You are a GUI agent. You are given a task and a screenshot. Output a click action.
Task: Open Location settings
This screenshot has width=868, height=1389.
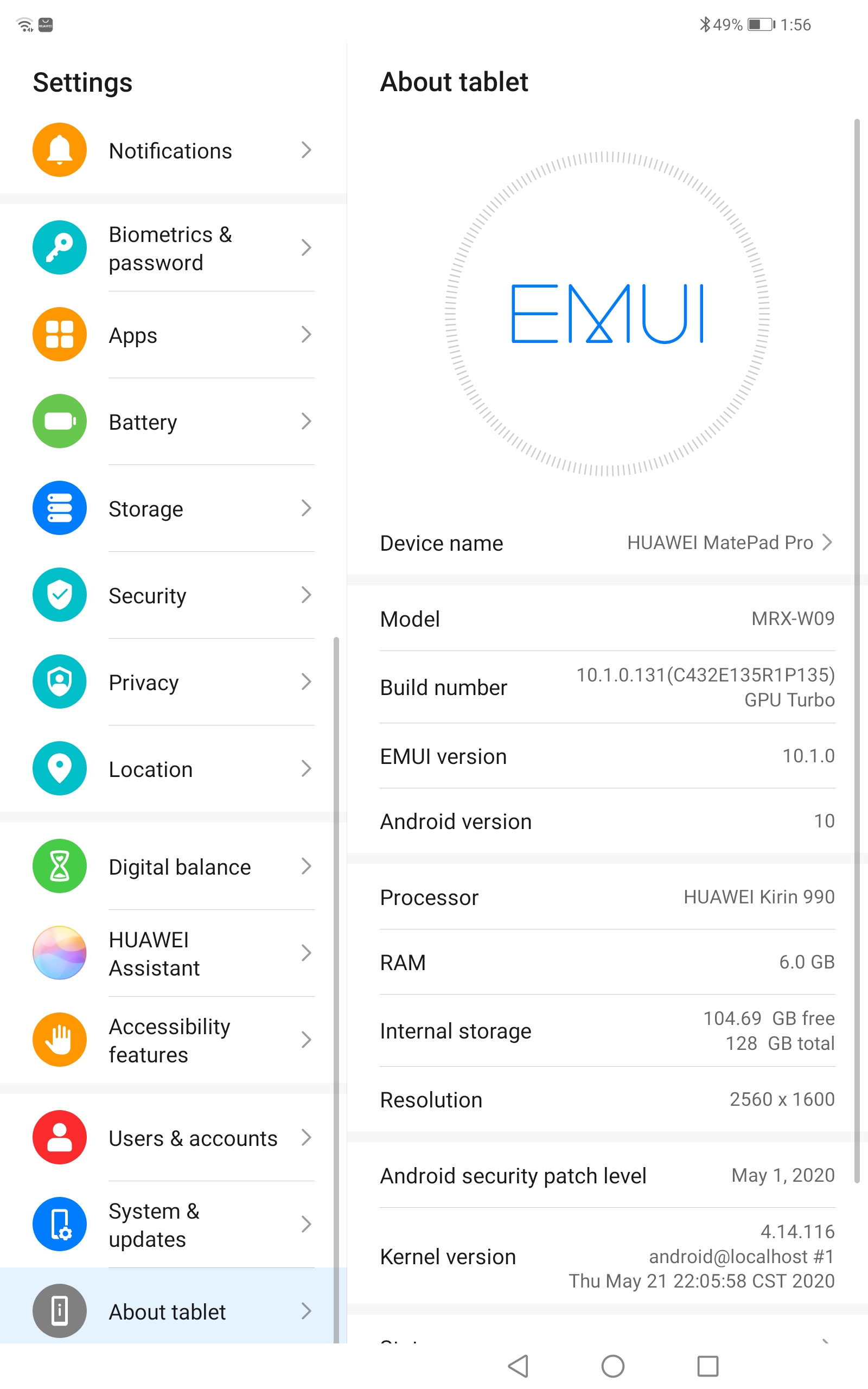click(x=174, y=768)
